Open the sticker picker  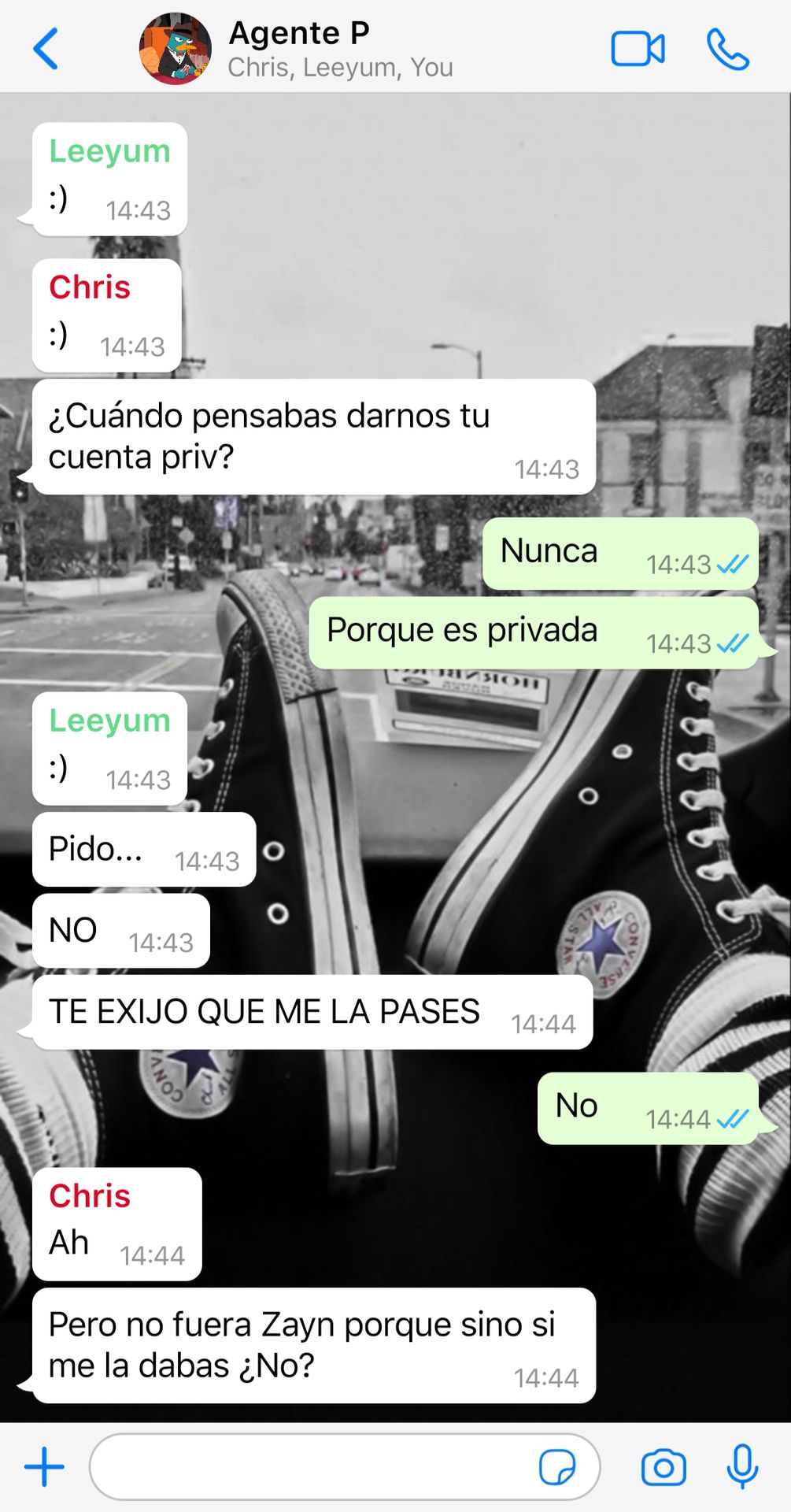coord(557,1467)
